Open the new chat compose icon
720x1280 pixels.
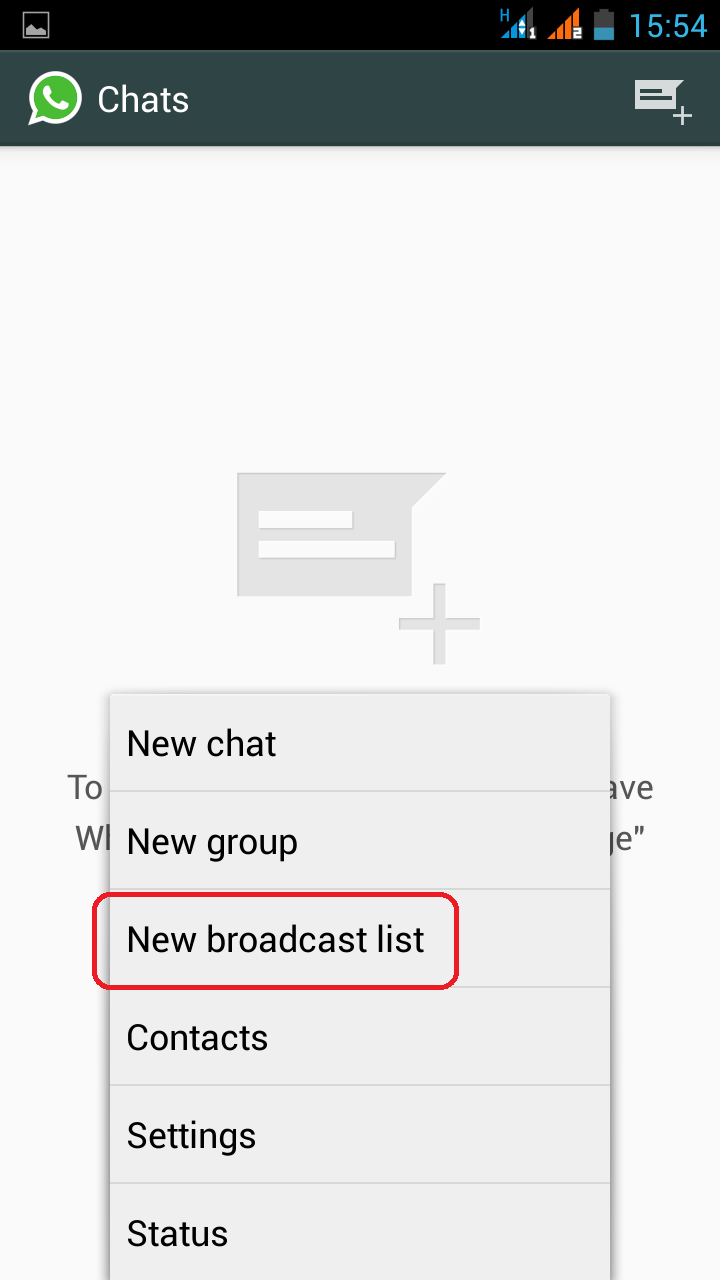(x=662, y=98)
